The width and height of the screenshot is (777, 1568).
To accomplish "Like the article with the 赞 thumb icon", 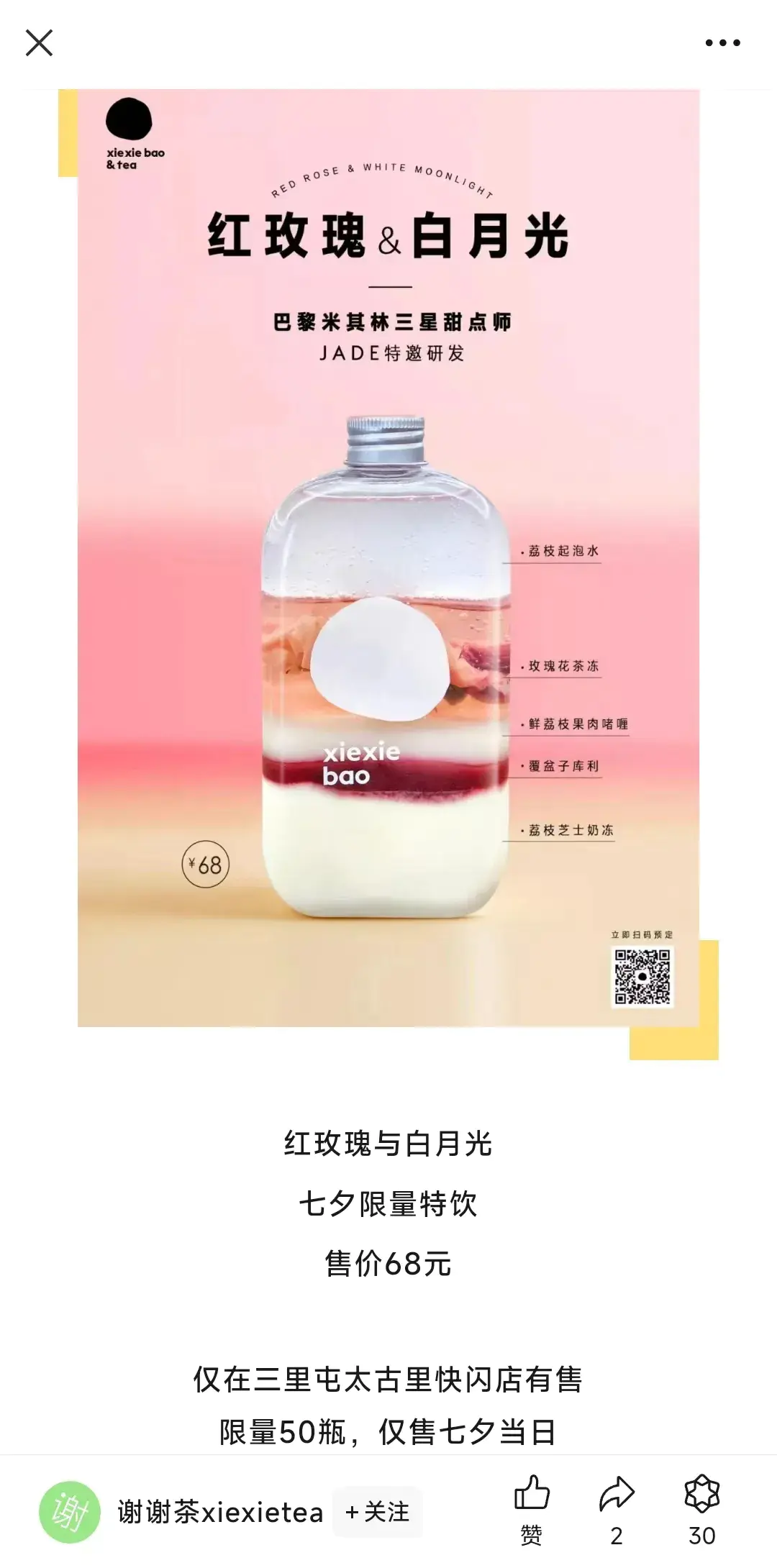I will point(532,1495).
